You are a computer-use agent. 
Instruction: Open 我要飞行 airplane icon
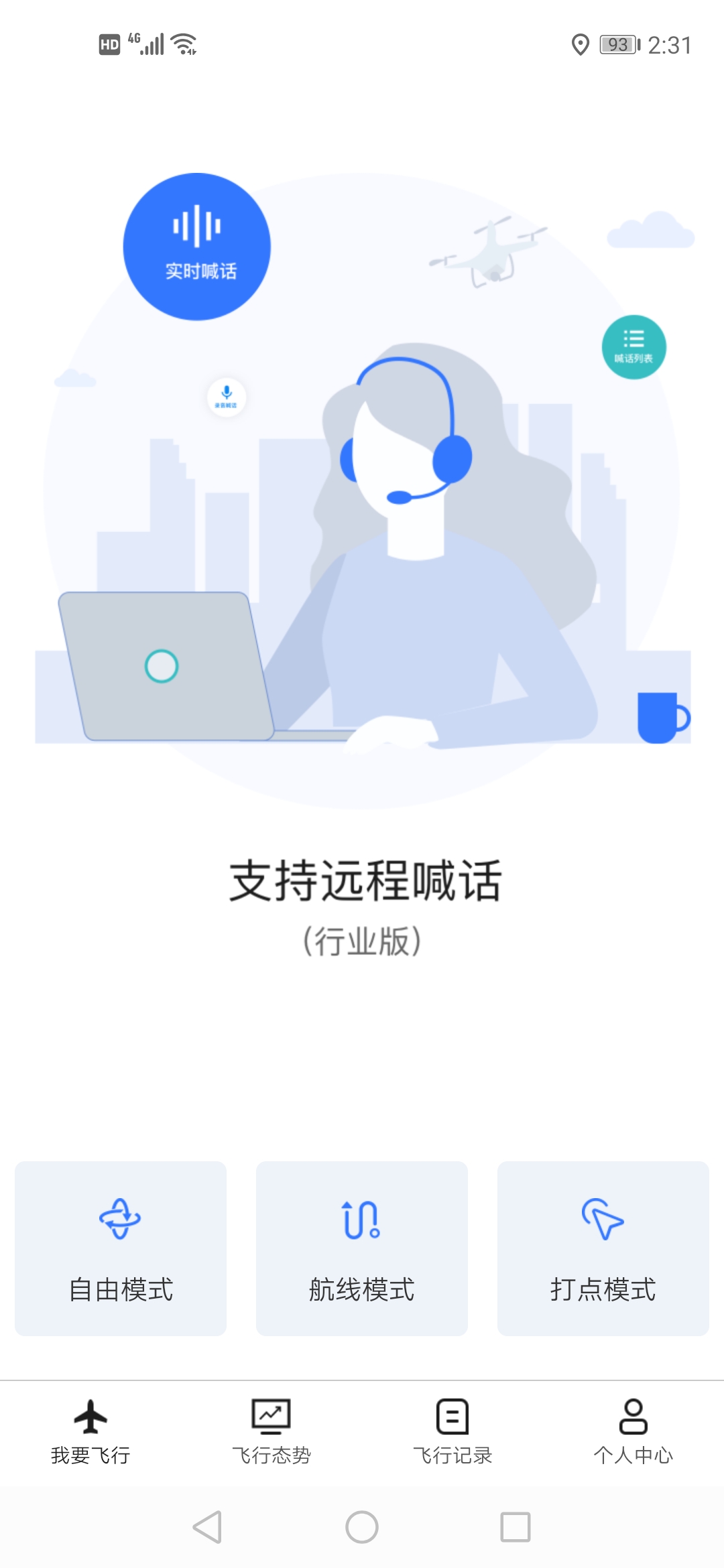click(x=92, y=1415)
